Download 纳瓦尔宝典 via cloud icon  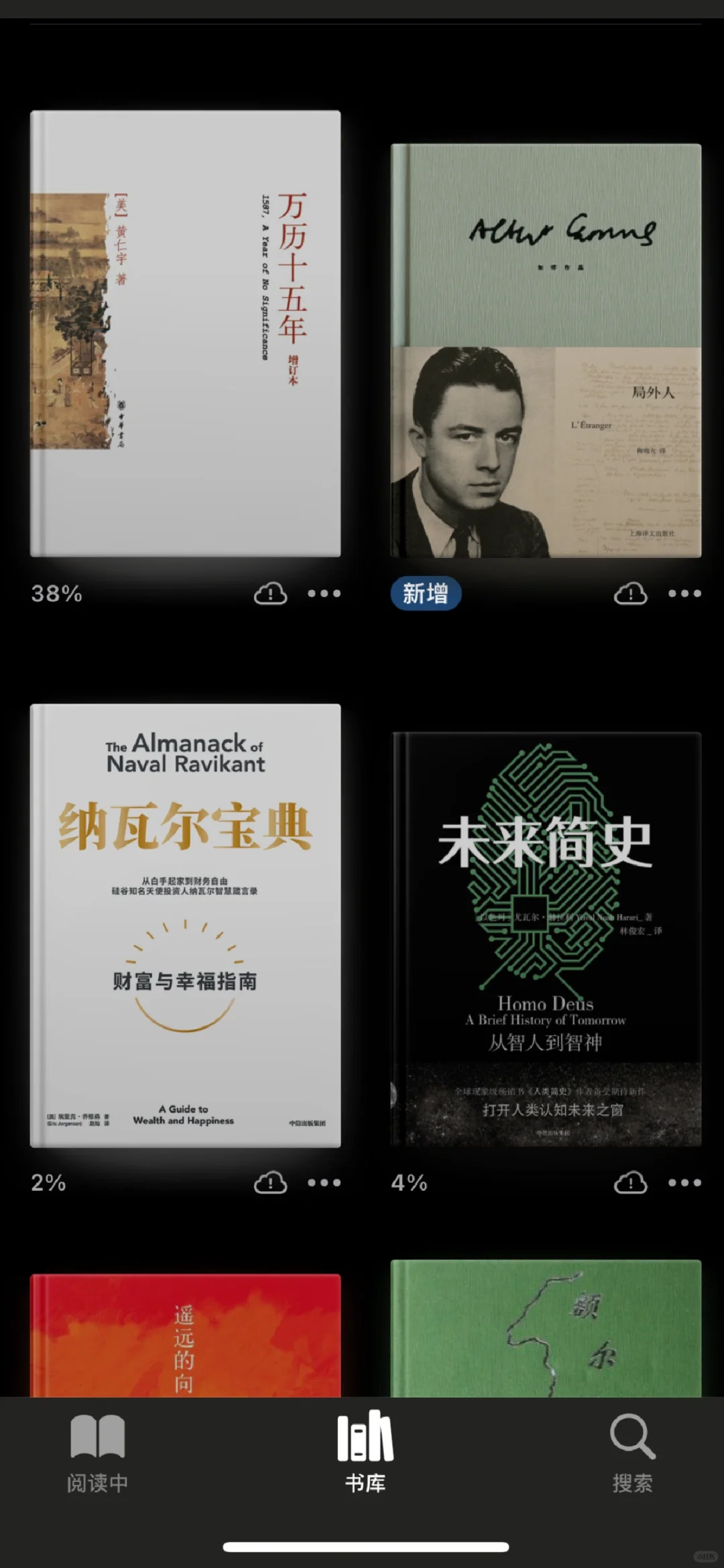[270, 1182]
